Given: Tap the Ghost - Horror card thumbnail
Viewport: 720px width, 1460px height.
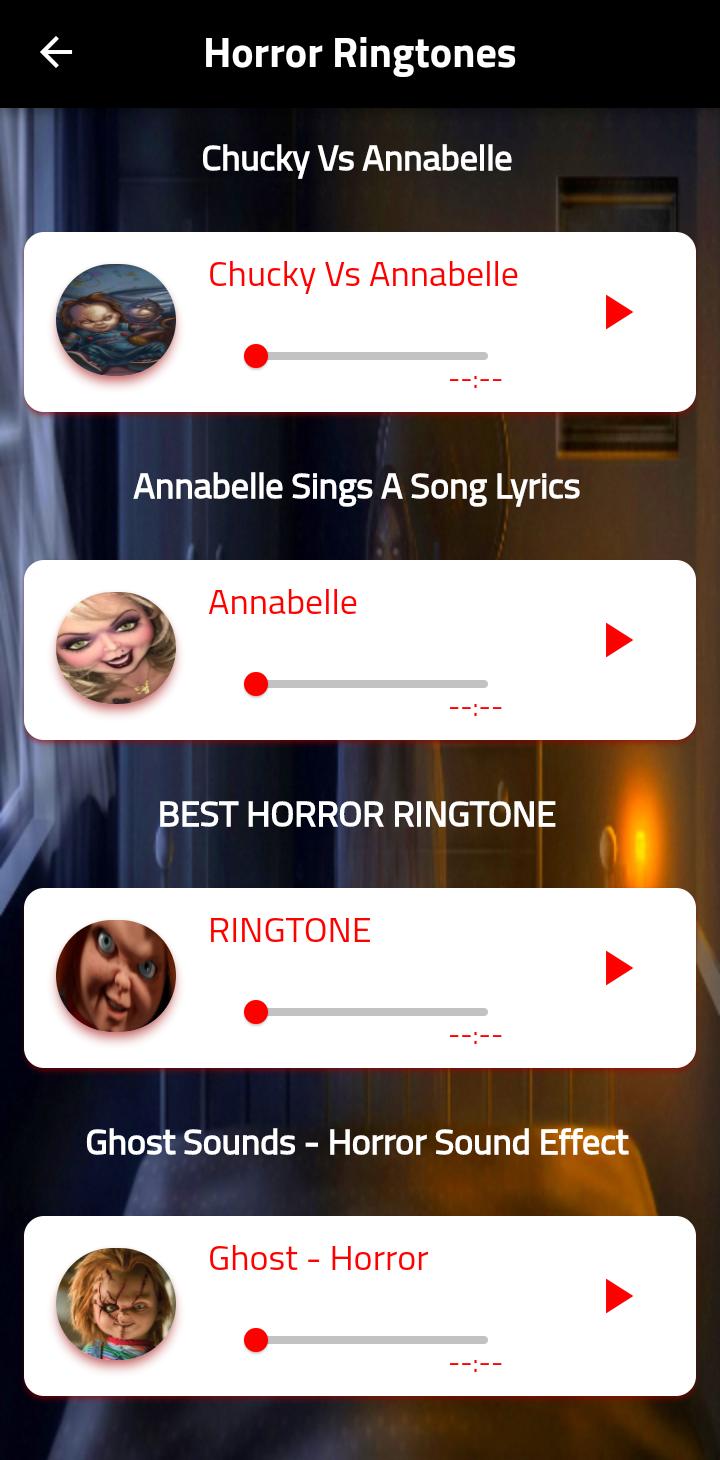Looking at the screenshot, I should (x=116, y=1304).
